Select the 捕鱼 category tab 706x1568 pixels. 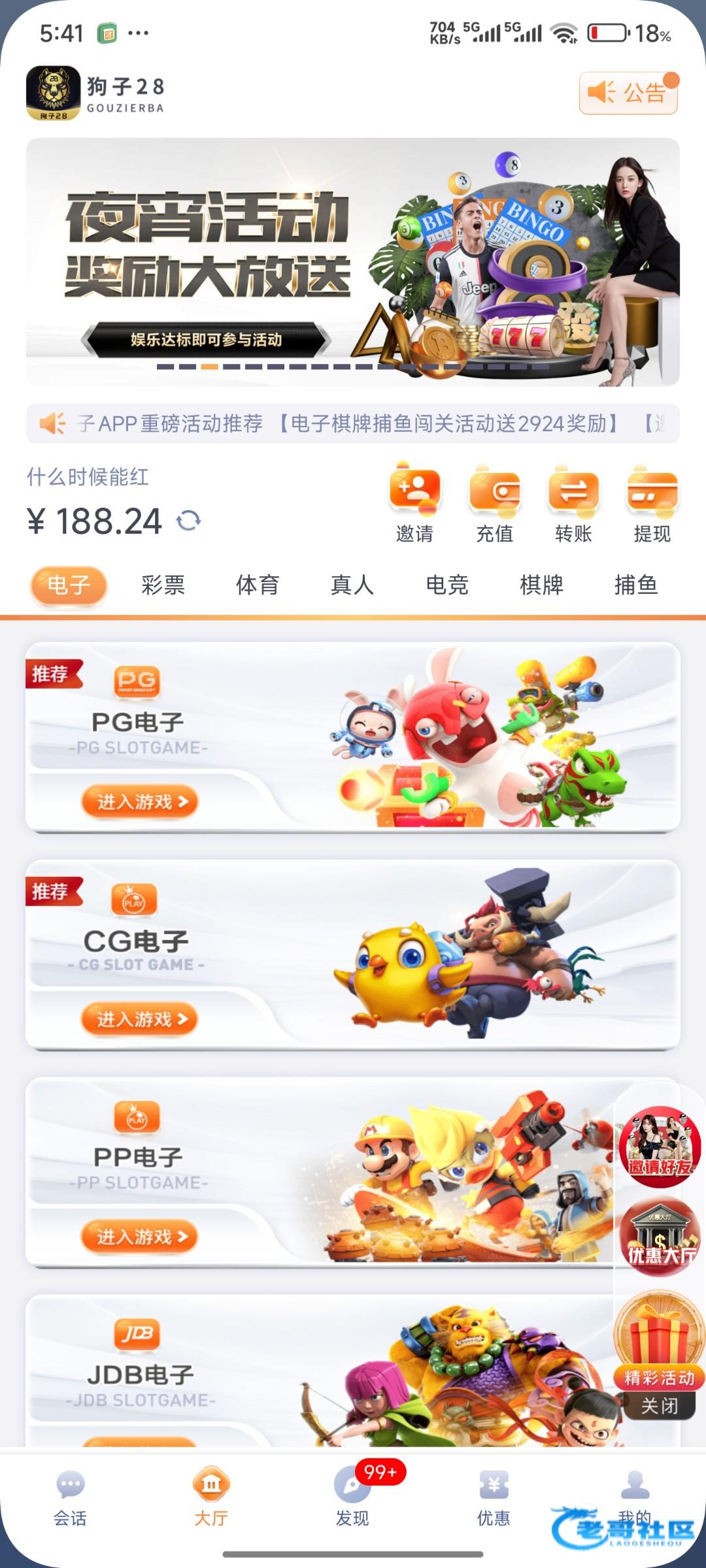tap(635, 585)
